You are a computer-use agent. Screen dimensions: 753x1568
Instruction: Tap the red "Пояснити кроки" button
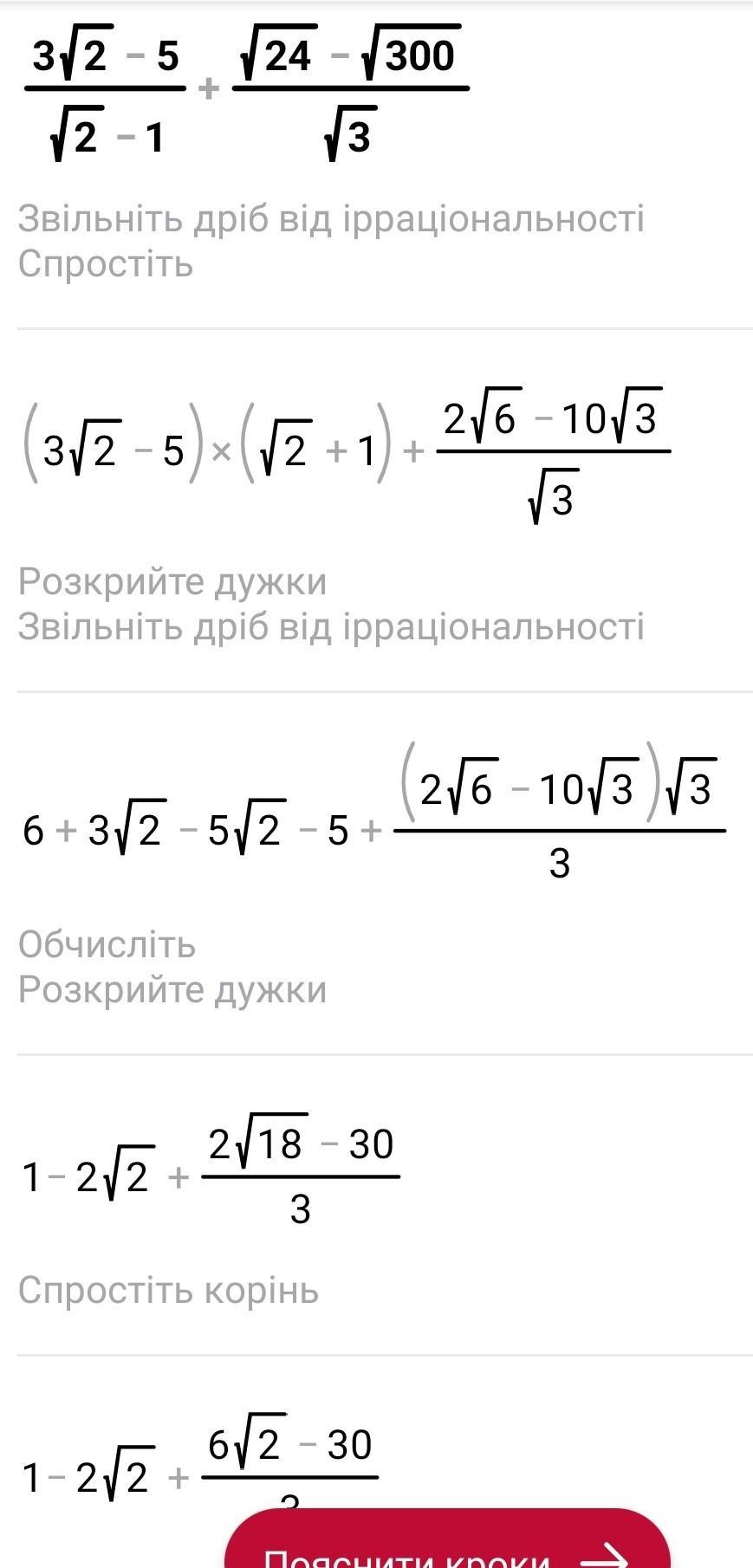[447, 1539]
